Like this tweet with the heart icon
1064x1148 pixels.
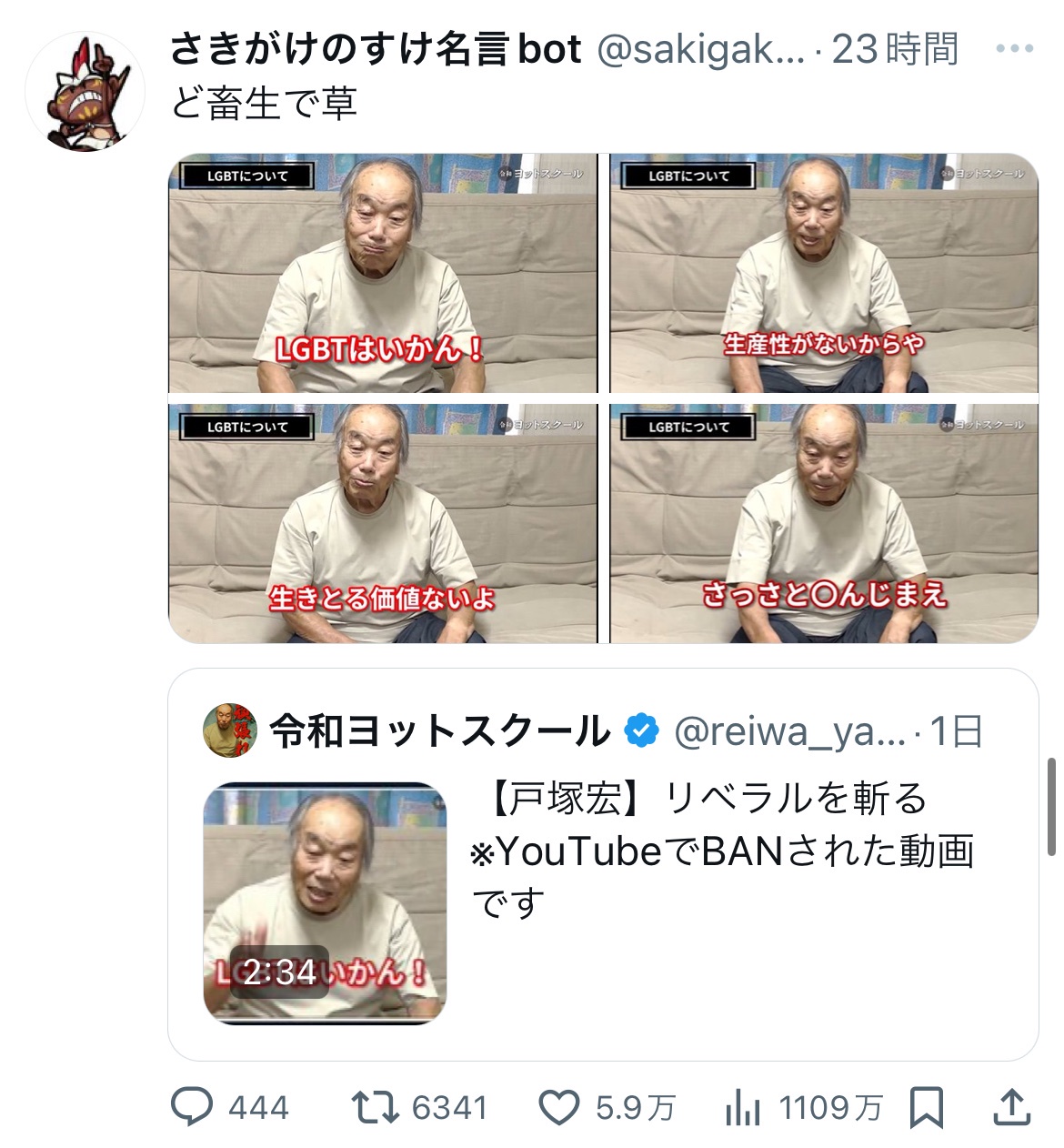(559, 1107)
